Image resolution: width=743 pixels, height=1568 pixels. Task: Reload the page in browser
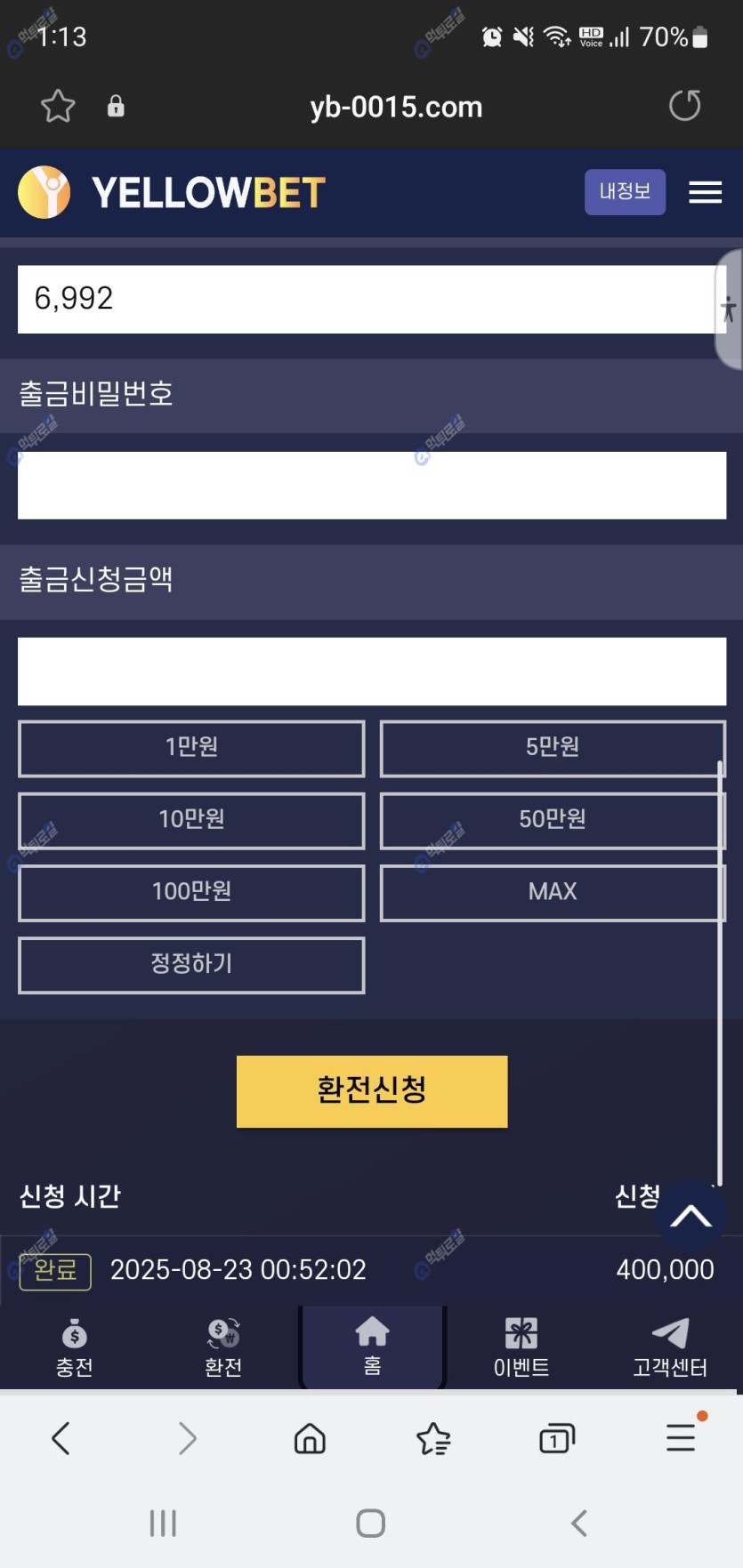(x=684, y=106)
